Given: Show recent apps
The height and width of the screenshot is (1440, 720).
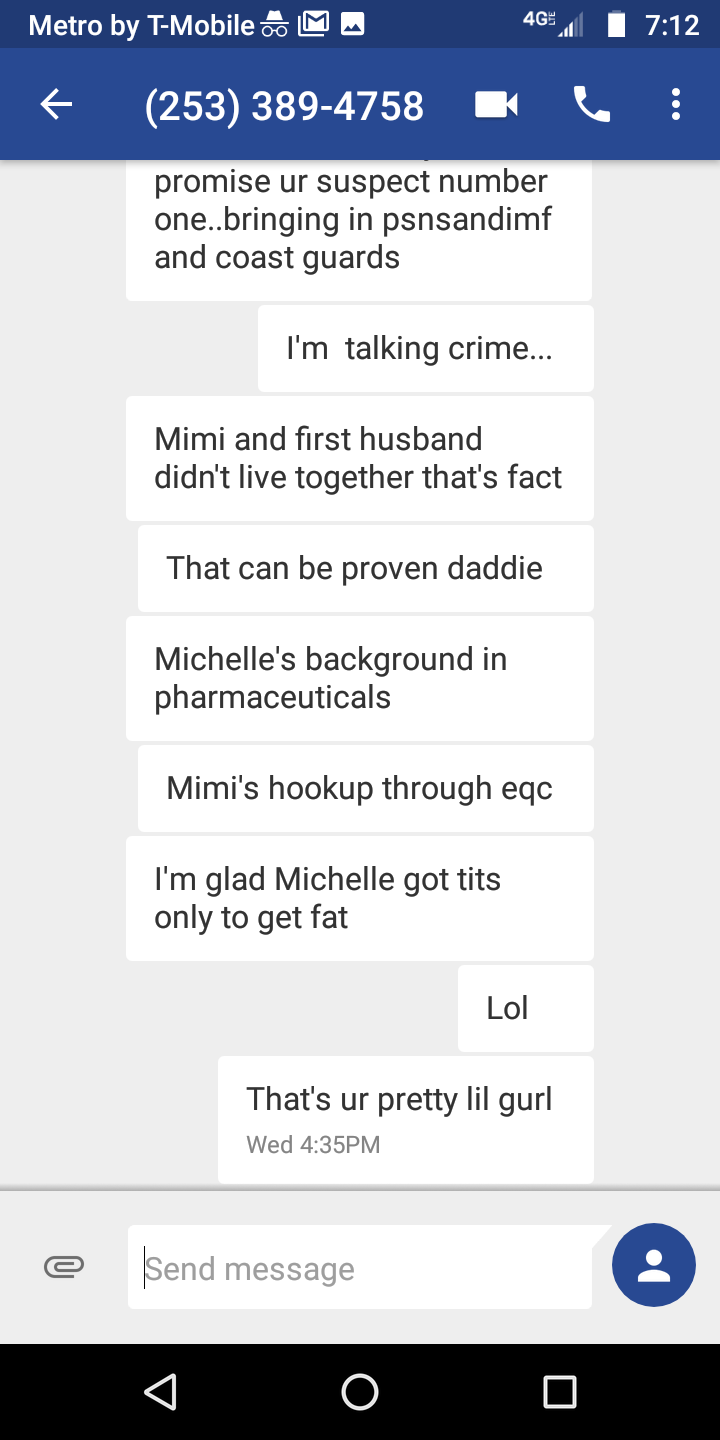Looking at the screenshot, I should (560, 1391).
